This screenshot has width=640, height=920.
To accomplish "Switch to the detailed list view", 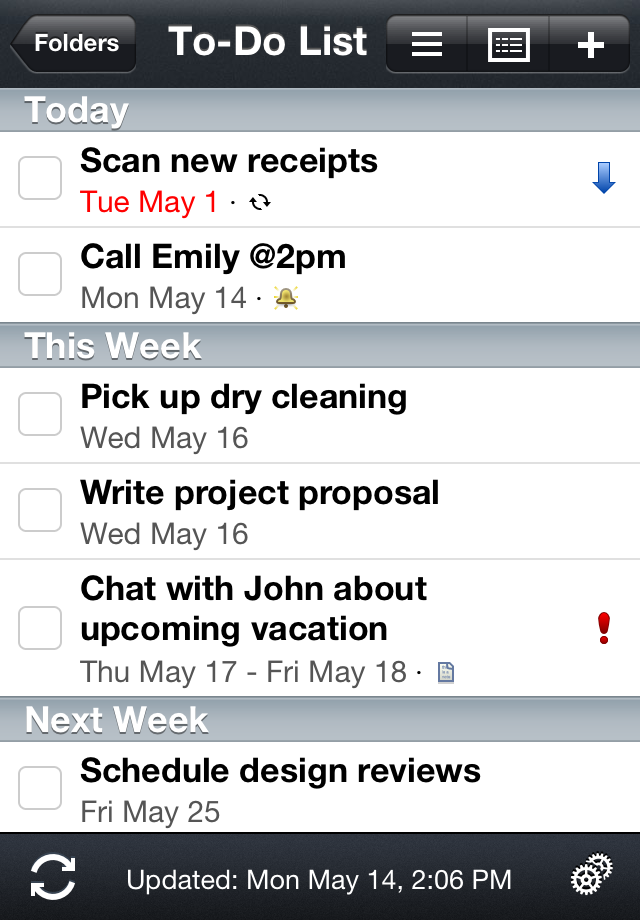I will pos(508,45).
